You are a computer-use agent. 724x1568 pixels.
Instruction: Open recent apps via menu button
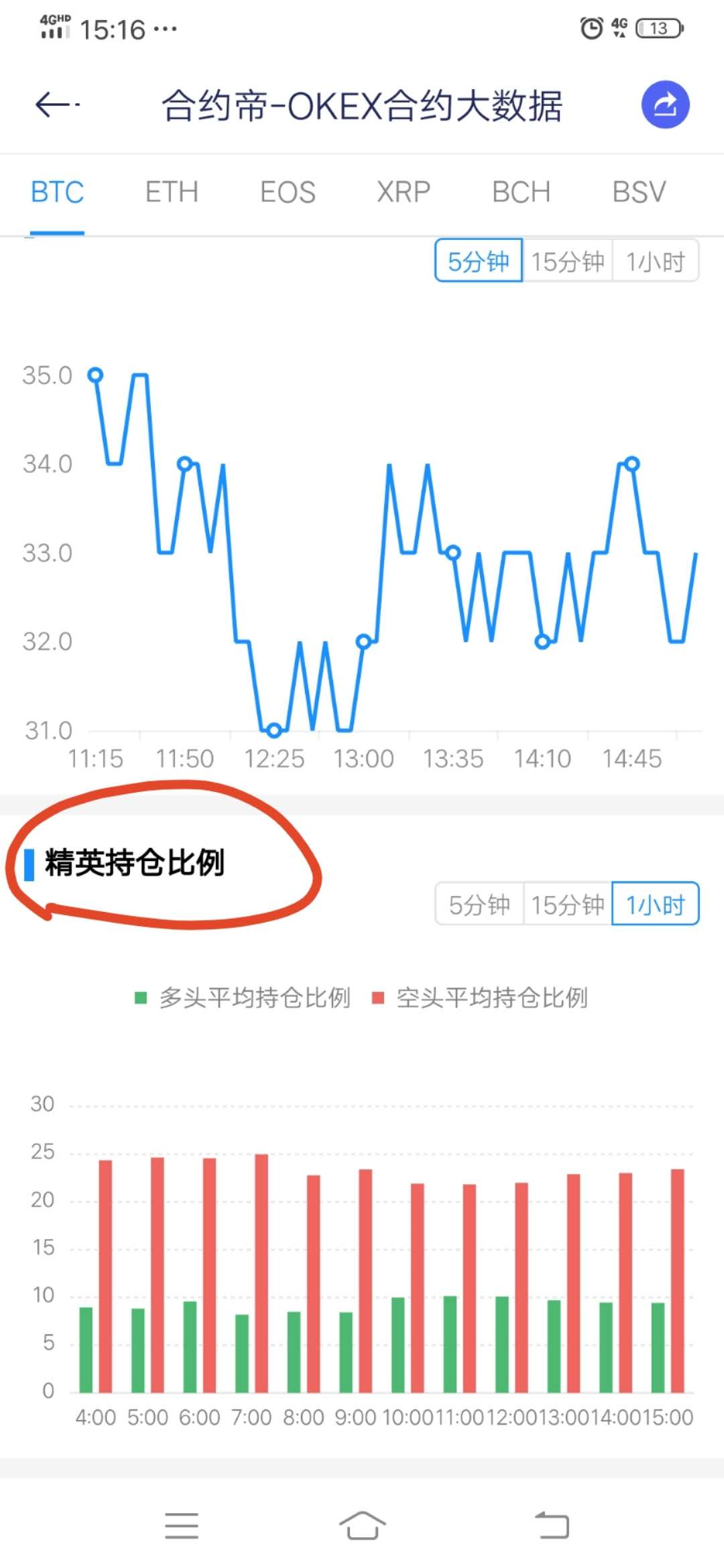tap(182, 1526)
